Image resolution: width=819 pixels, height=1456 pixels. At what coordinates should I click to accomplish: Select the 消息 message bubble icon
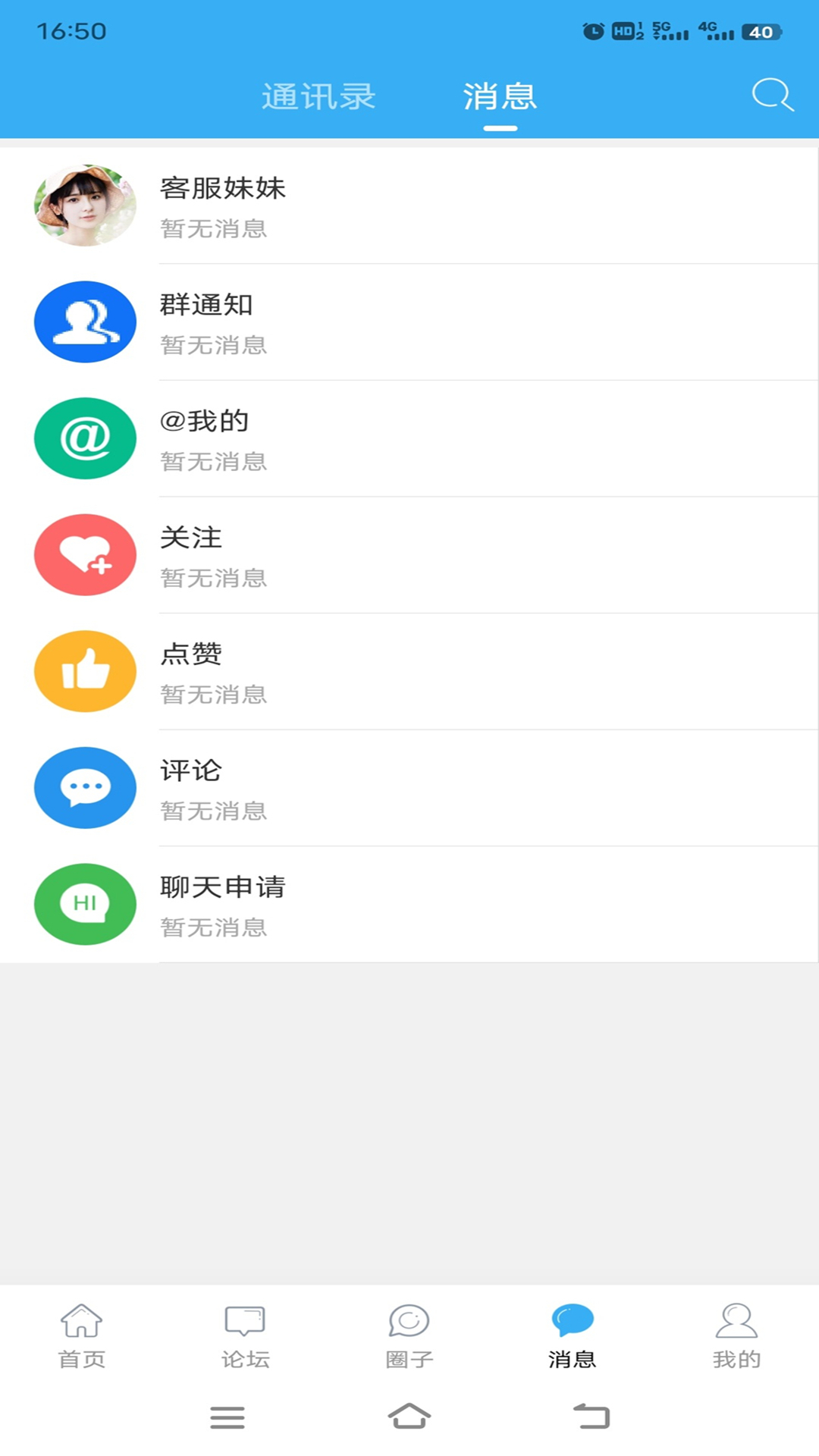click(x=573, y=1317)
